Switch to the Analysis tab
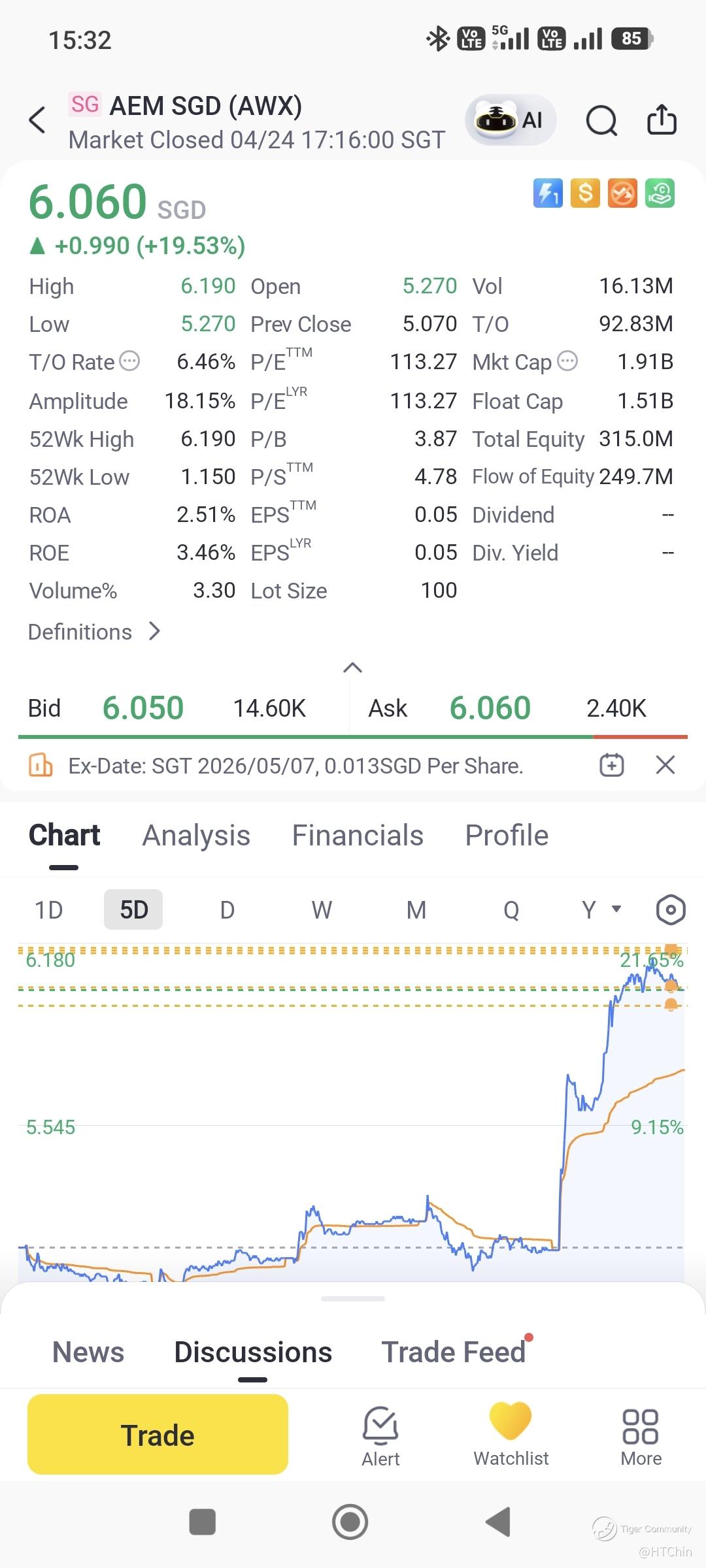Viewport: 706px width, 1568px height. pyautogui.click(x=196, y=836)
